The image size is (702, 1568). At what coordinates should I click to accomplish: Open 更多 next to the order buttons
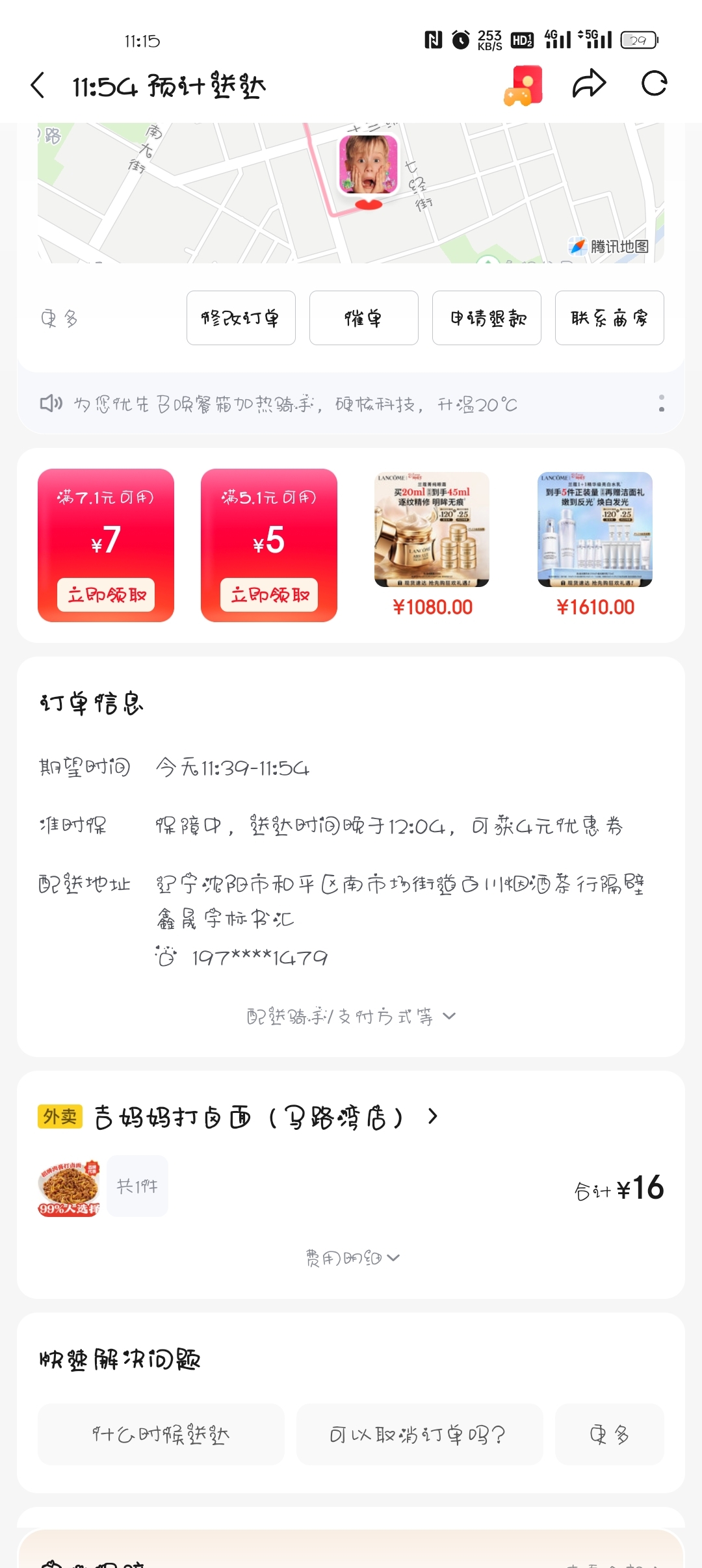(x=60, y=319)
